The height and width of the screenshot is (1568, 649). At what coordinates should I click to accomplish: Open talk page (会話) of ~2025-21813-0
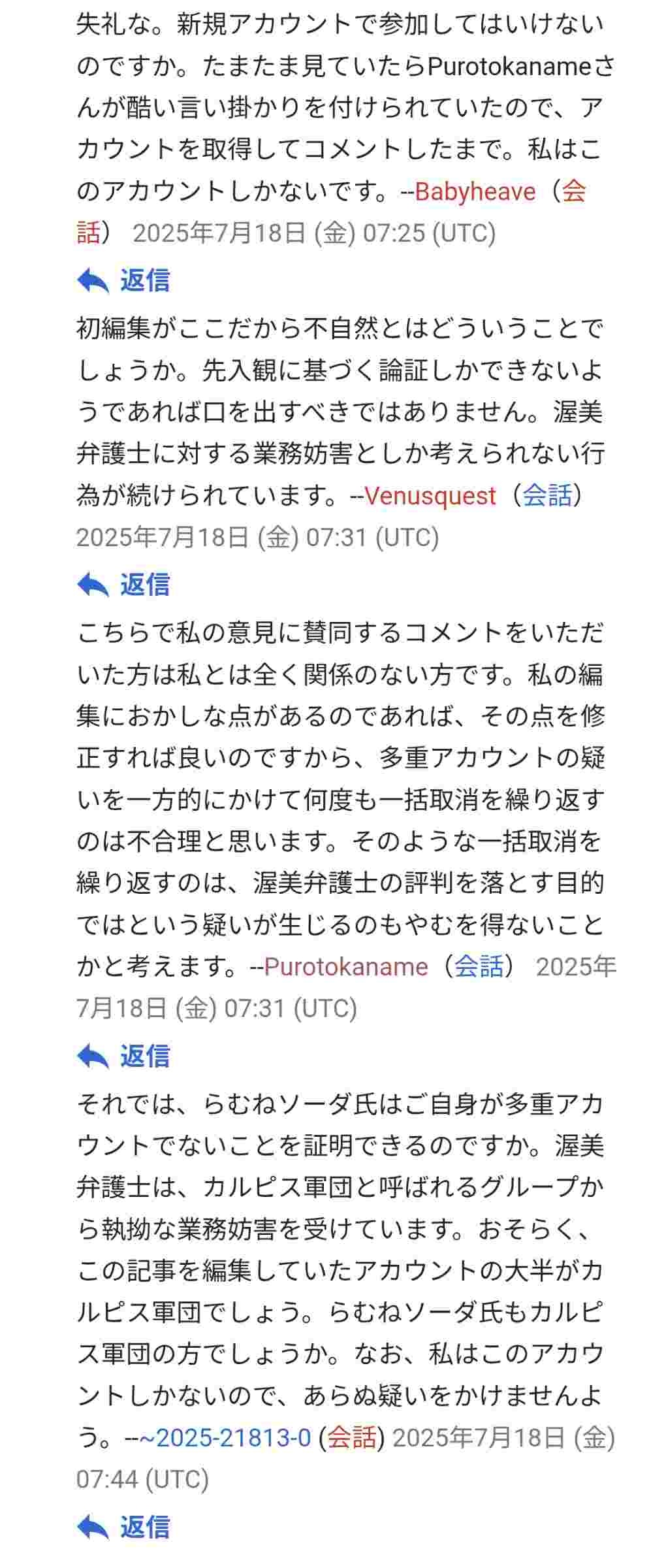(x=351, y=1437)
